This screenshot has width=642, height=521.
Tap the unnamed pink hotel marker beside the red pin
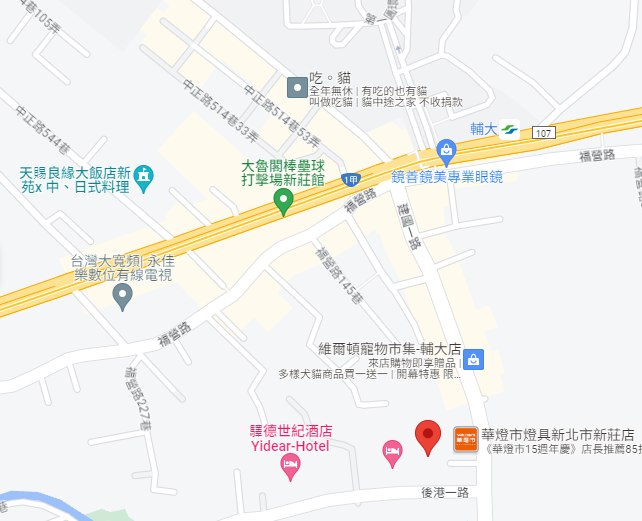click(393, 453)
